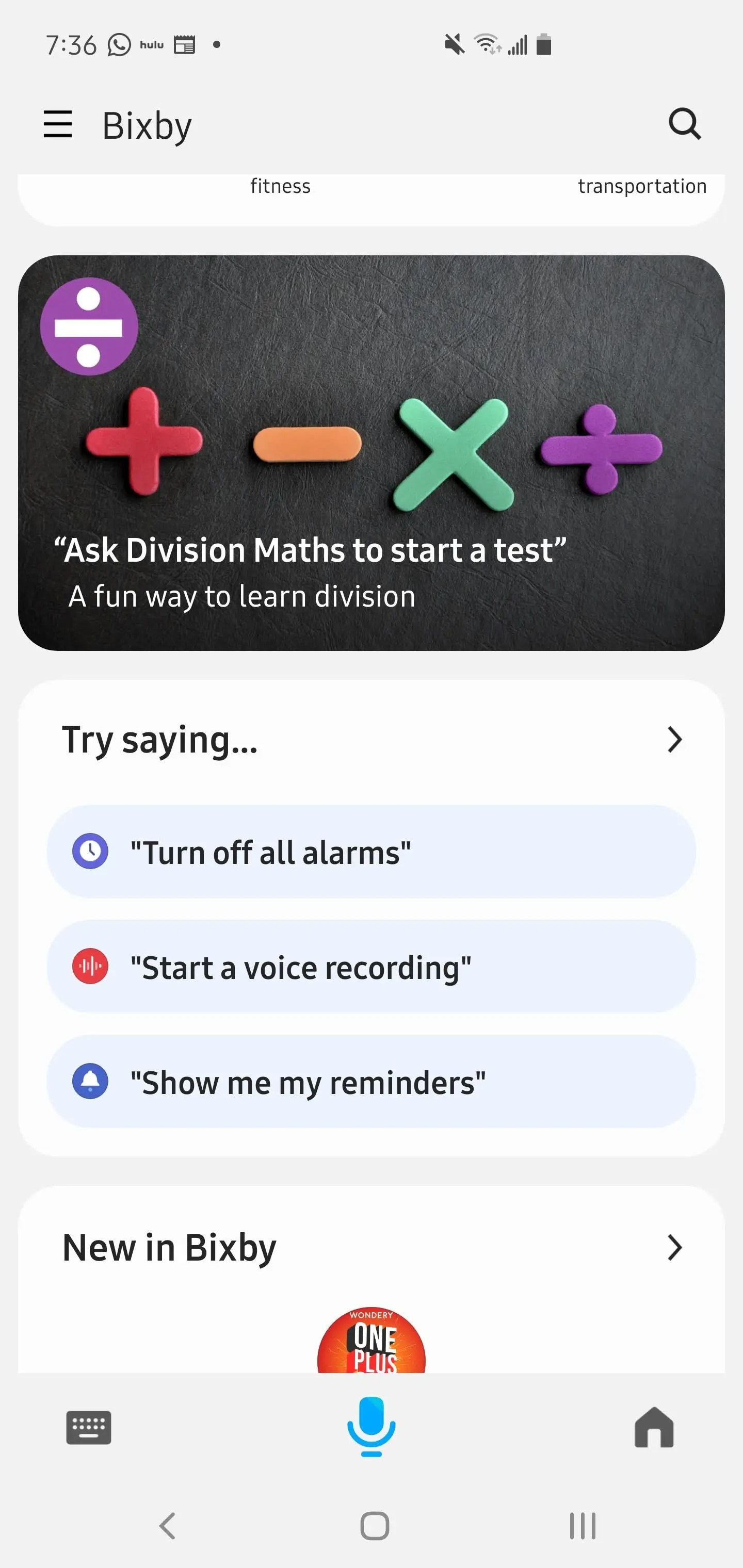
Task: Go back using system back button
Action: point(167,1525)
